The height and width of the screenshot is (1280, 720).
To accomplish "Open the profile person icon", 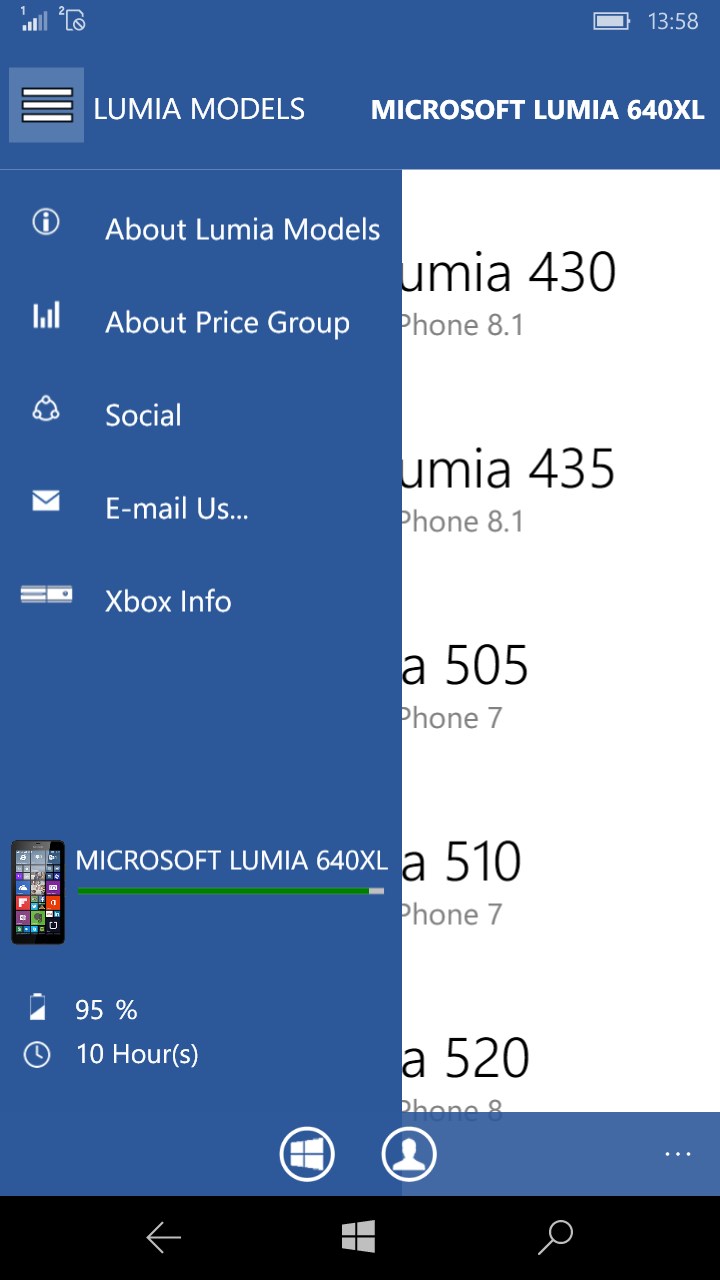I will point(409,1155).
